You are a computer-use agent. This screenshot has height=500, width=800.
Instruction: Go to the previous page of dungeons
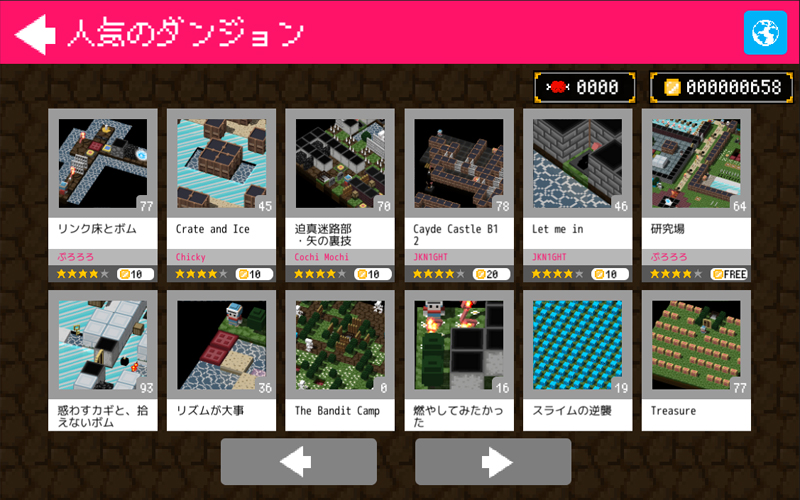[298, 462]
